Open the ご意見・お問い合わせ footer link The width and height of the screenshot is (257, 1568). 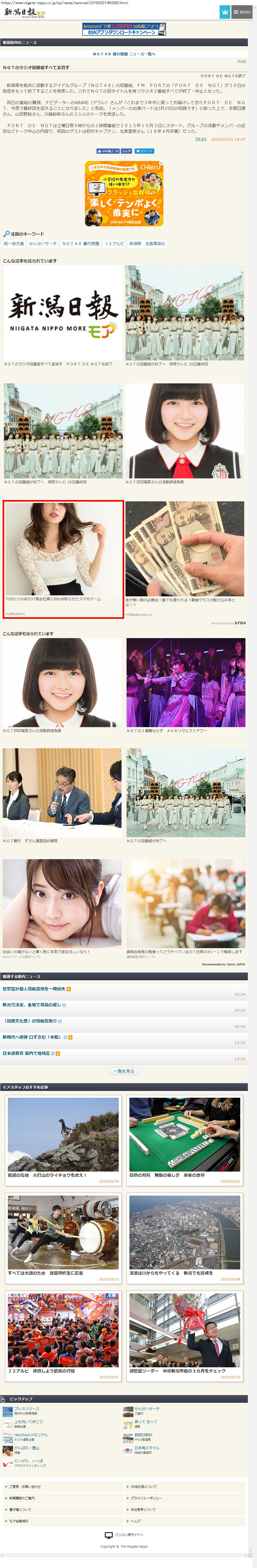click(24, 1486)
